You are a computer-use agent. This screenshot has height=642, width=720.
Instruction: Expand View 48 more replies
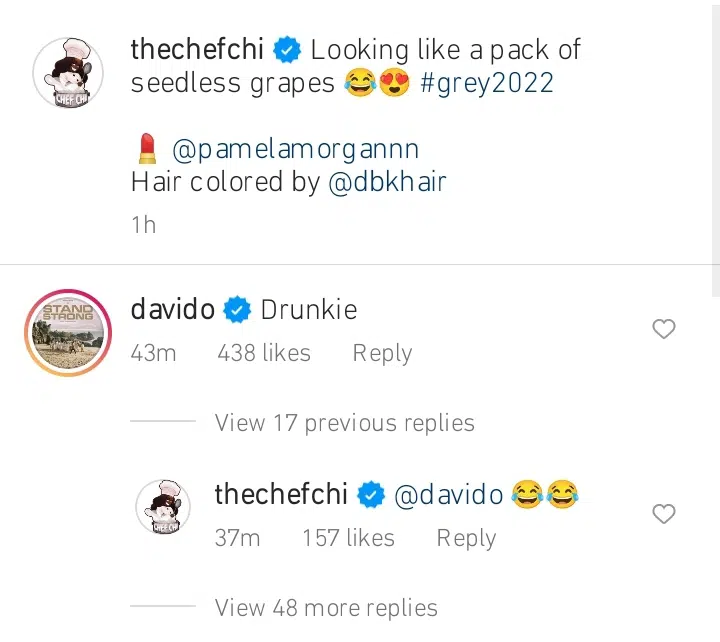pos(326,608)
